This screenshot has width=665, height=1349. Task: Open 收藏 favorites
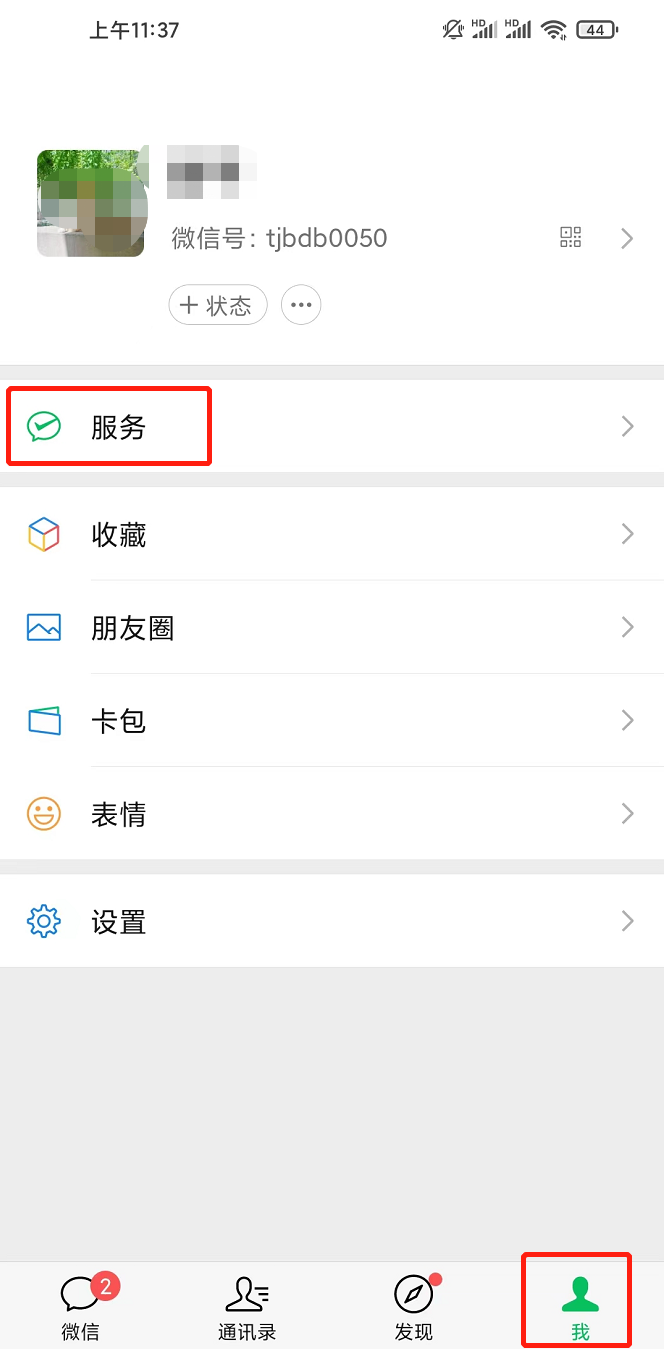(332, 534)
